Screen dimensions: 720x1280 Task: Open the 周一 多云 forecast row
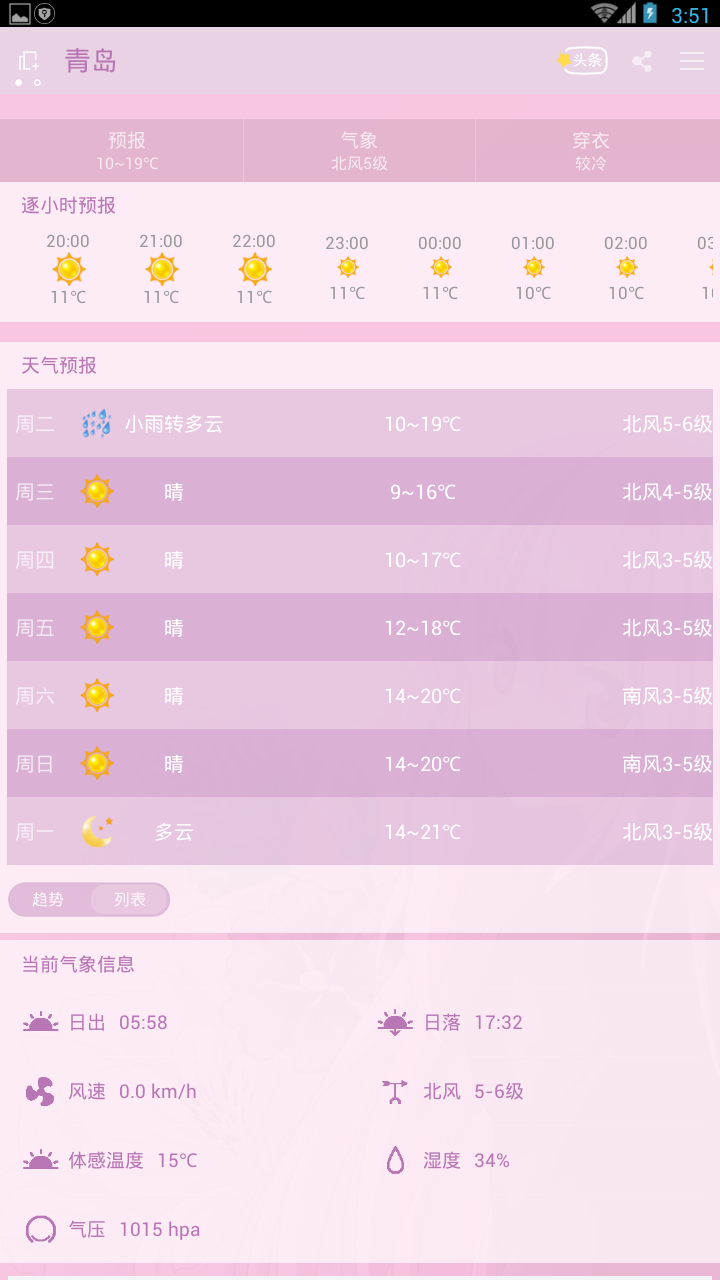click(360, 832)
